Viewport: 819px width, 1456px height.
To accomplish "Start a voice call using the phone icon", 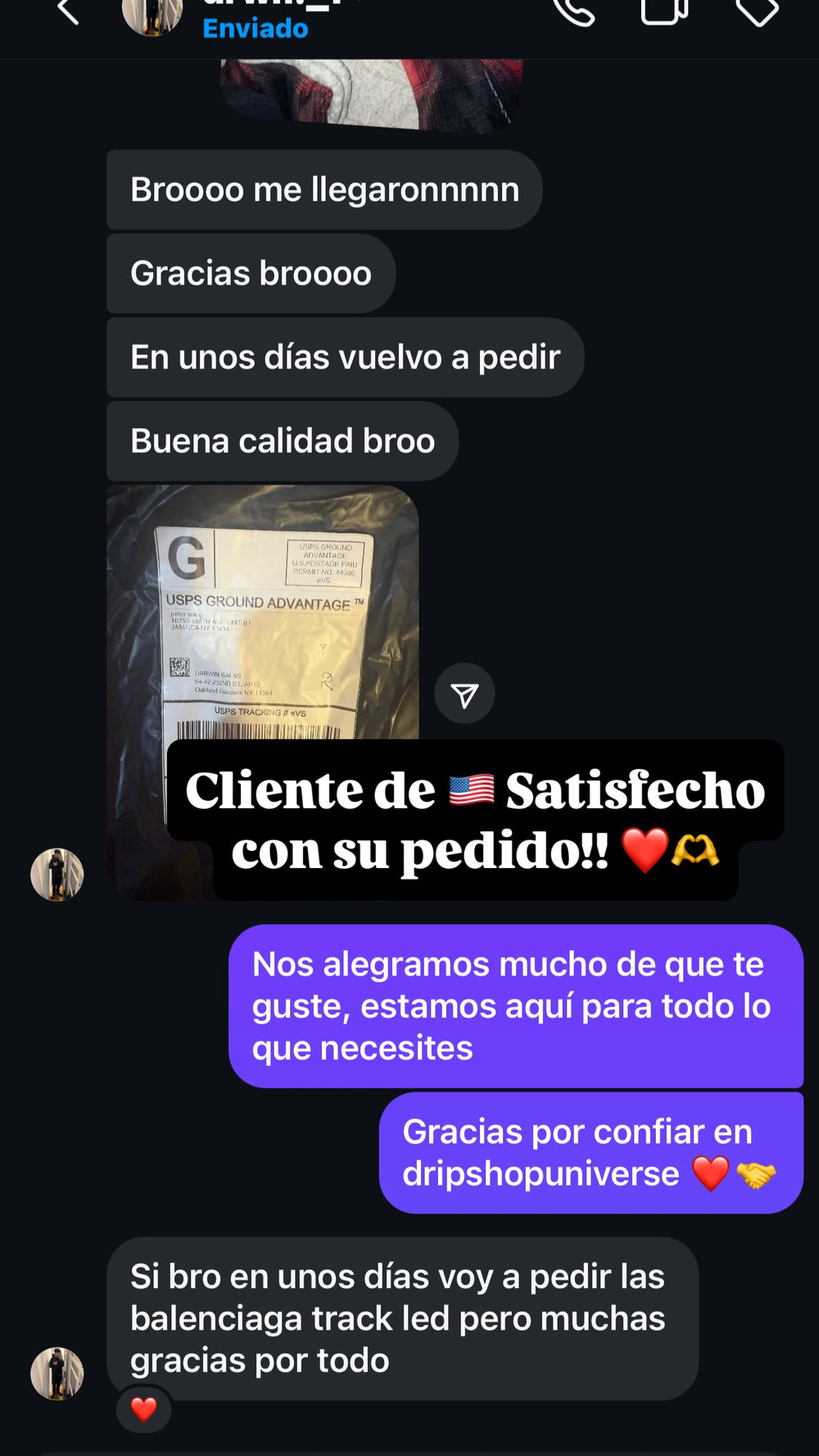I will coord(576,12).
